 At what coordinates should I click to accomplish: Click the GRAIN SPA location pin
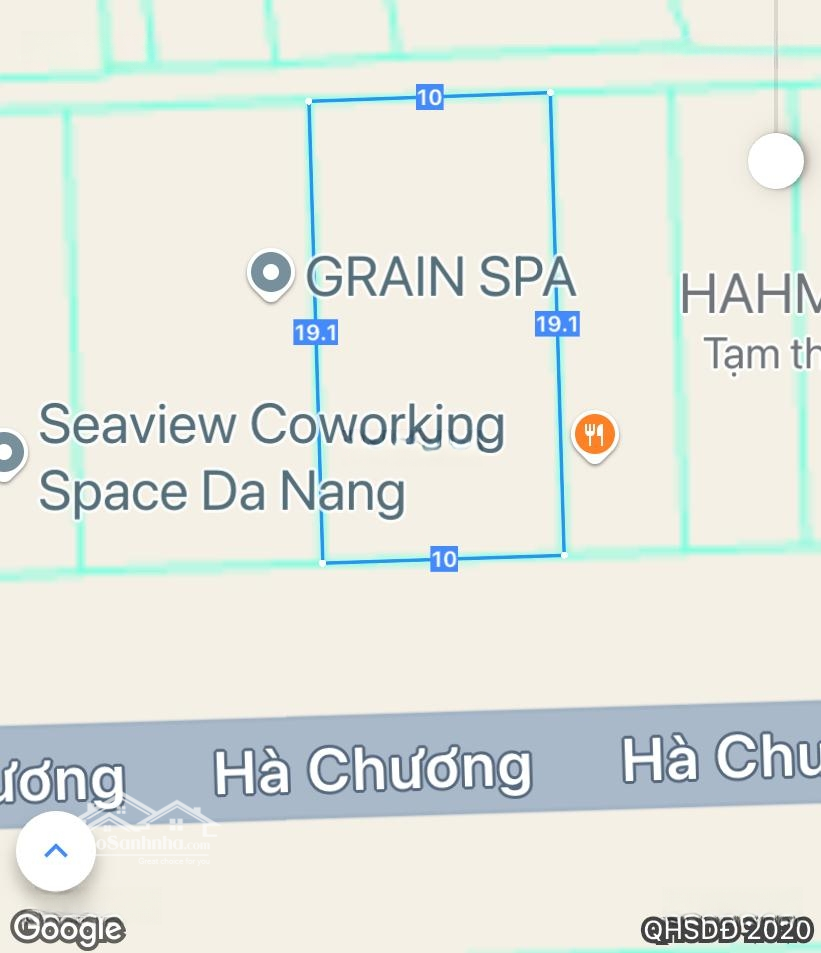[270, 273]
